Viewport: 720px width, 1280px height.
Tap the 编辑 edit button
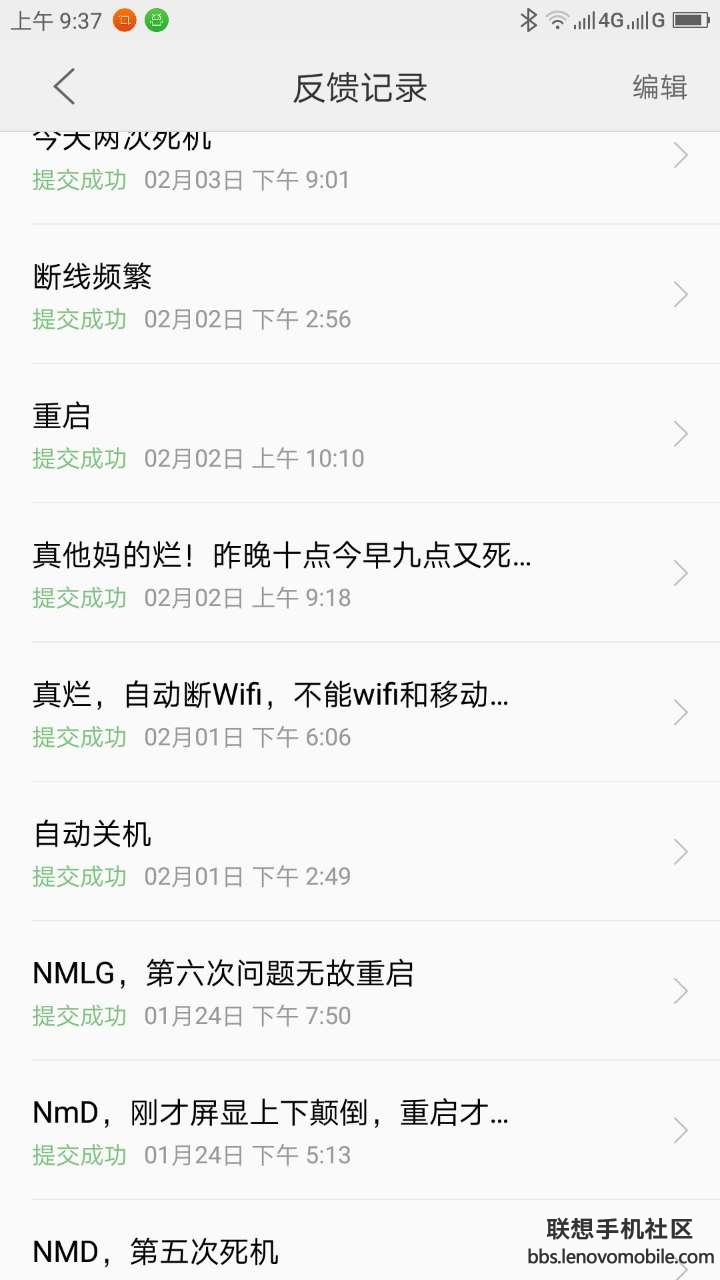660,87
